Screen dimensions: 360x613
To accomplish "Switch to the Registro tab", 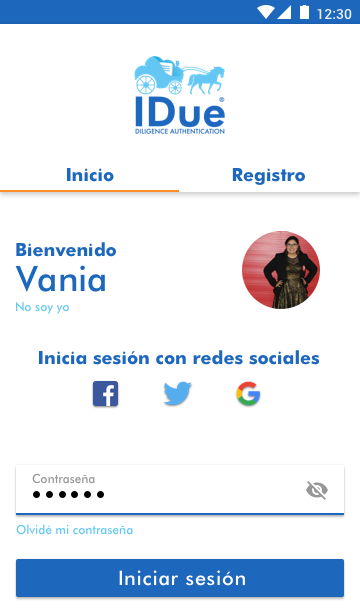I will pos(269,175).
